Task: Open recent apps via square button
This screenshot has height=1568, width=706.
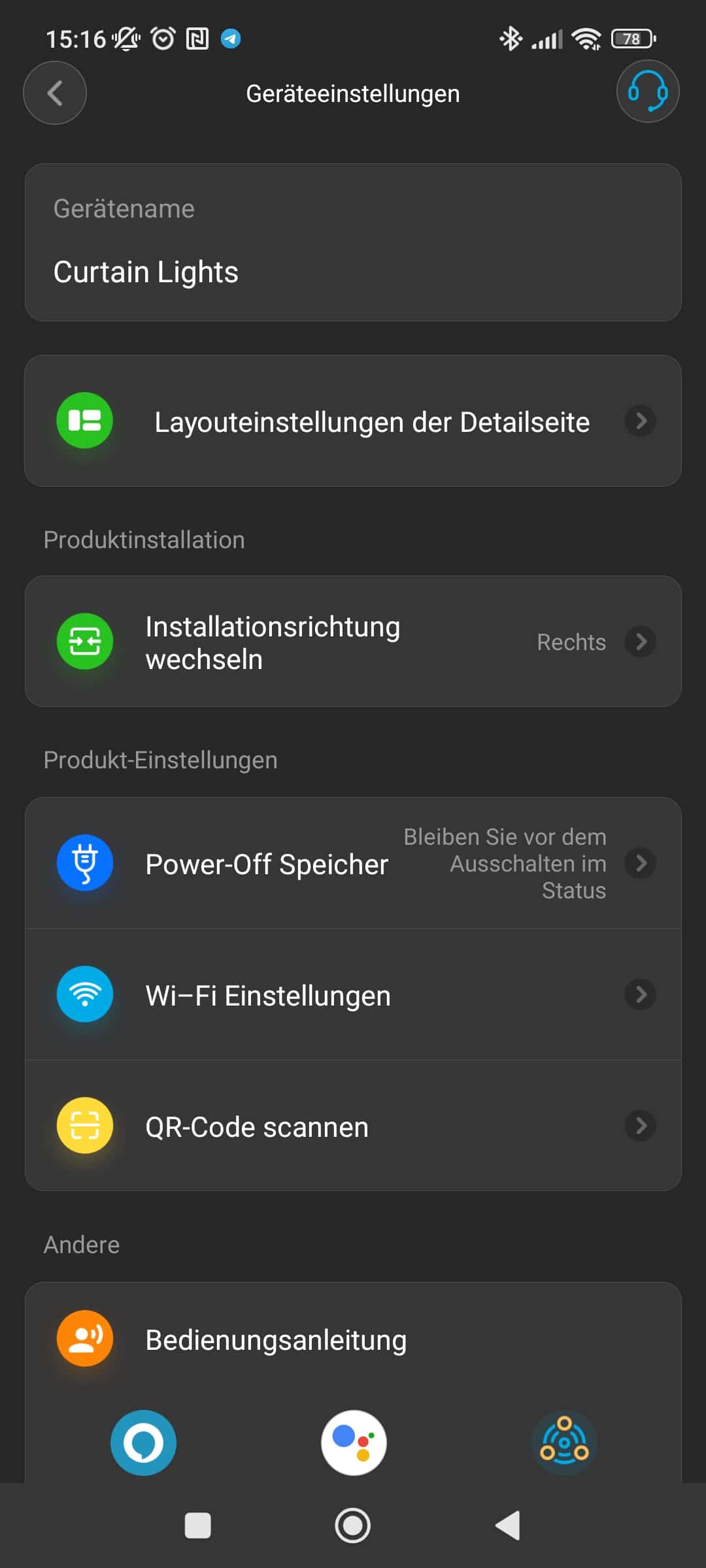Action: coord(197,1526)
